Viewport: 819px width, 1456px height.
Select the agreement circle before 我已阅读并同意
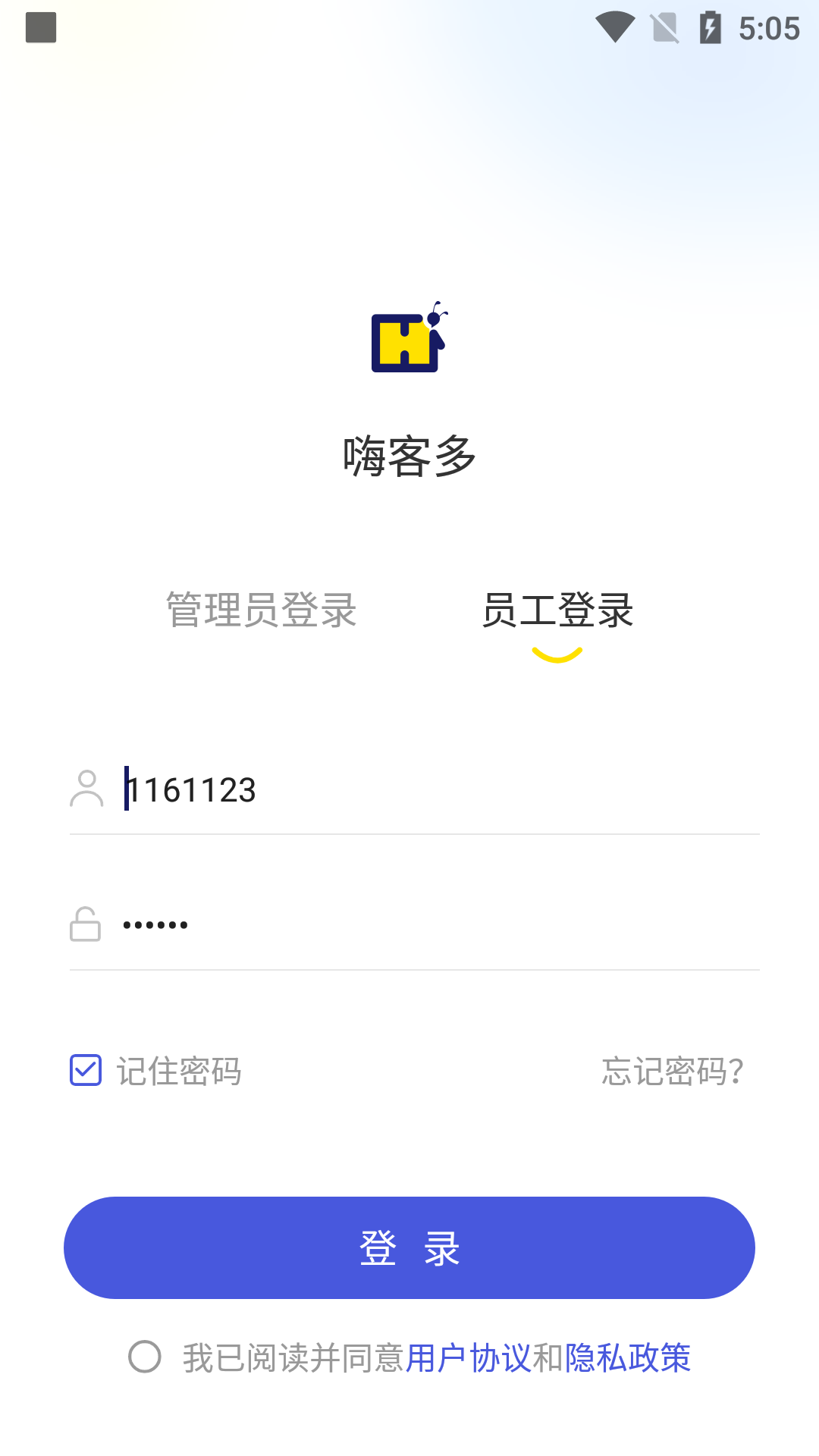coord(145,1360)
